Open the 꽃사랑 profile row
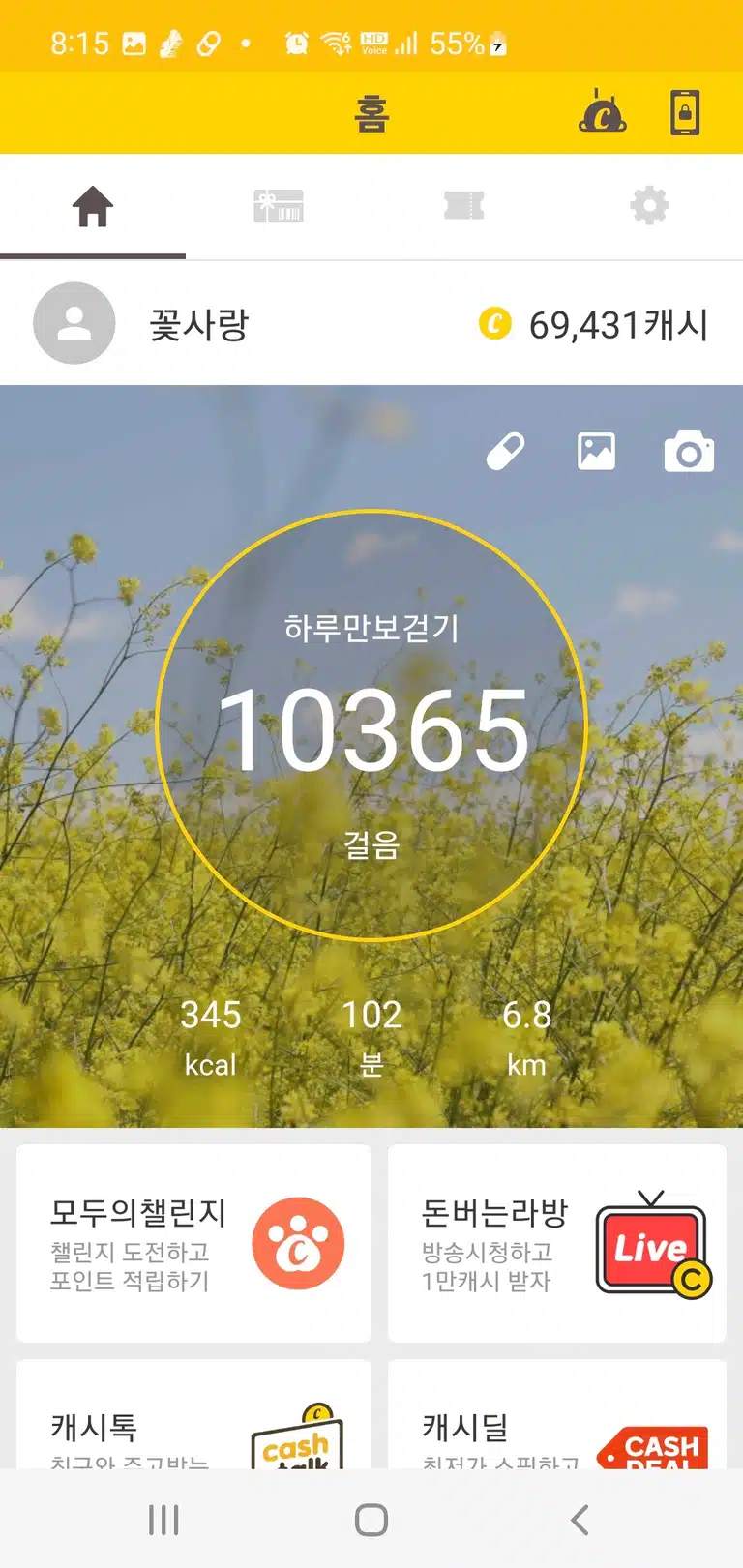Screen dimensions: 743x1568 [x=371, y=323]
